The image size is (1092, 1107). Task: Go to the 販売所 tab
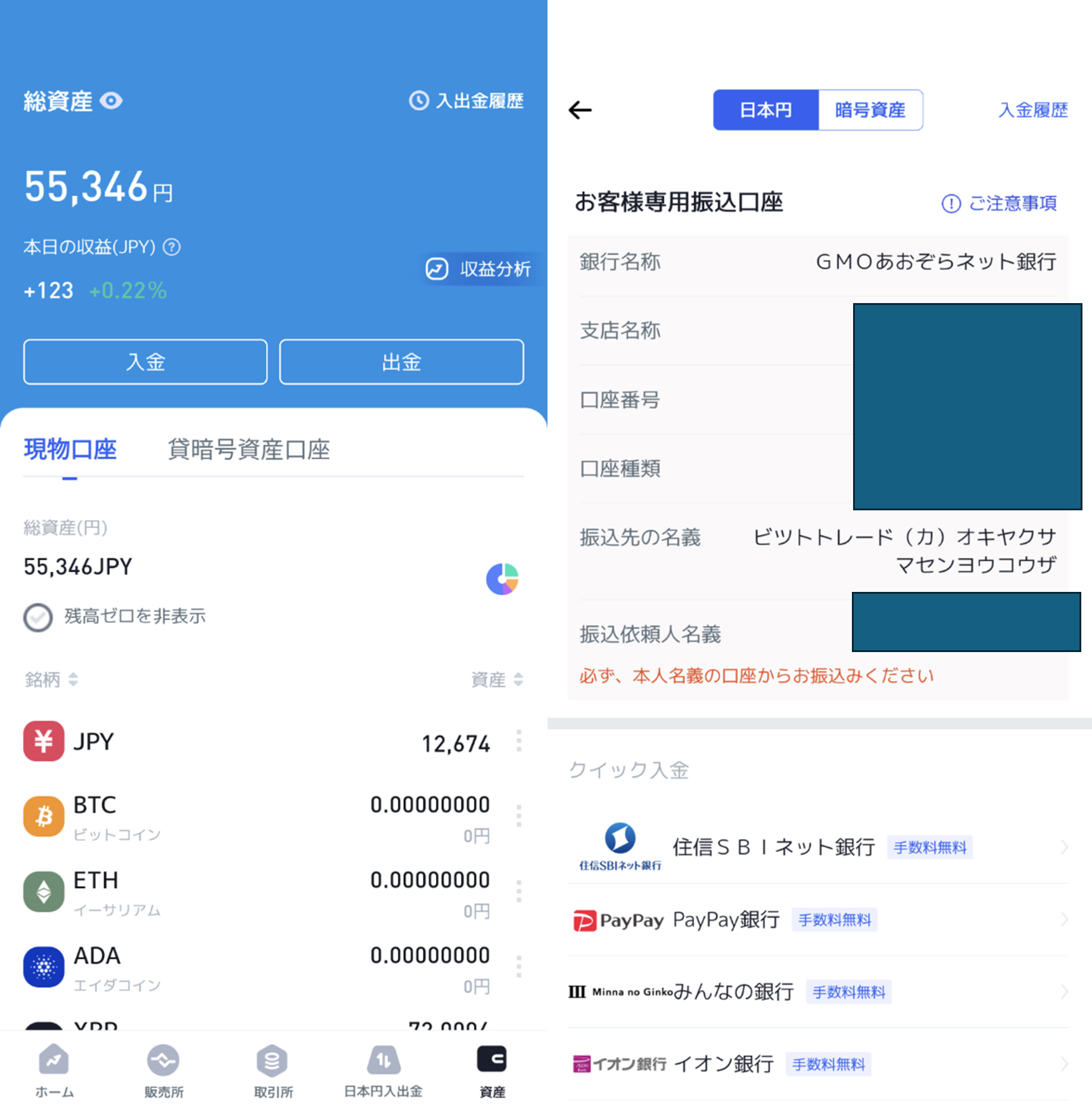coord(163,1069)
